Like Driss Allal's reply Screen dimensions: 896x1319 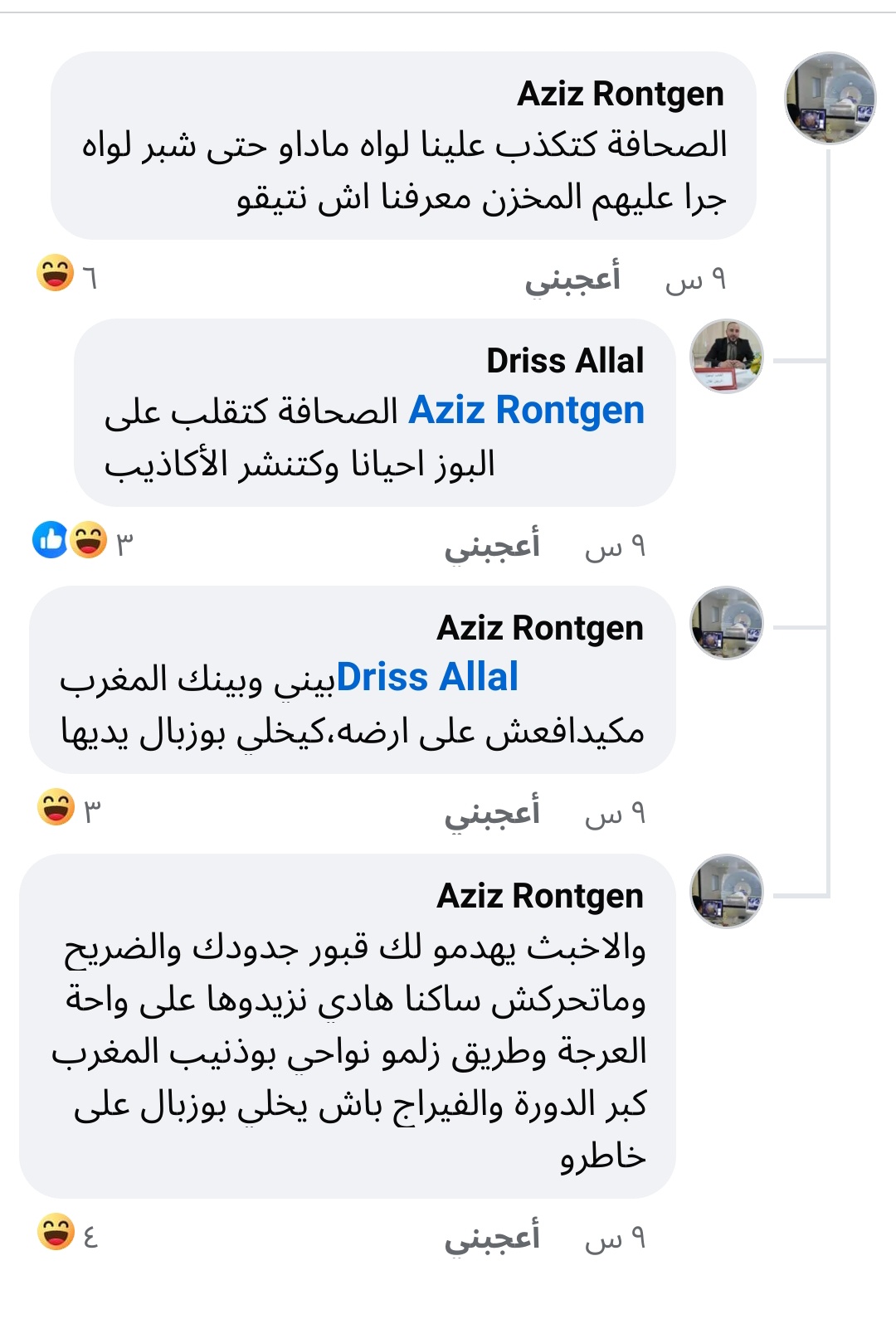pos(492,546)
